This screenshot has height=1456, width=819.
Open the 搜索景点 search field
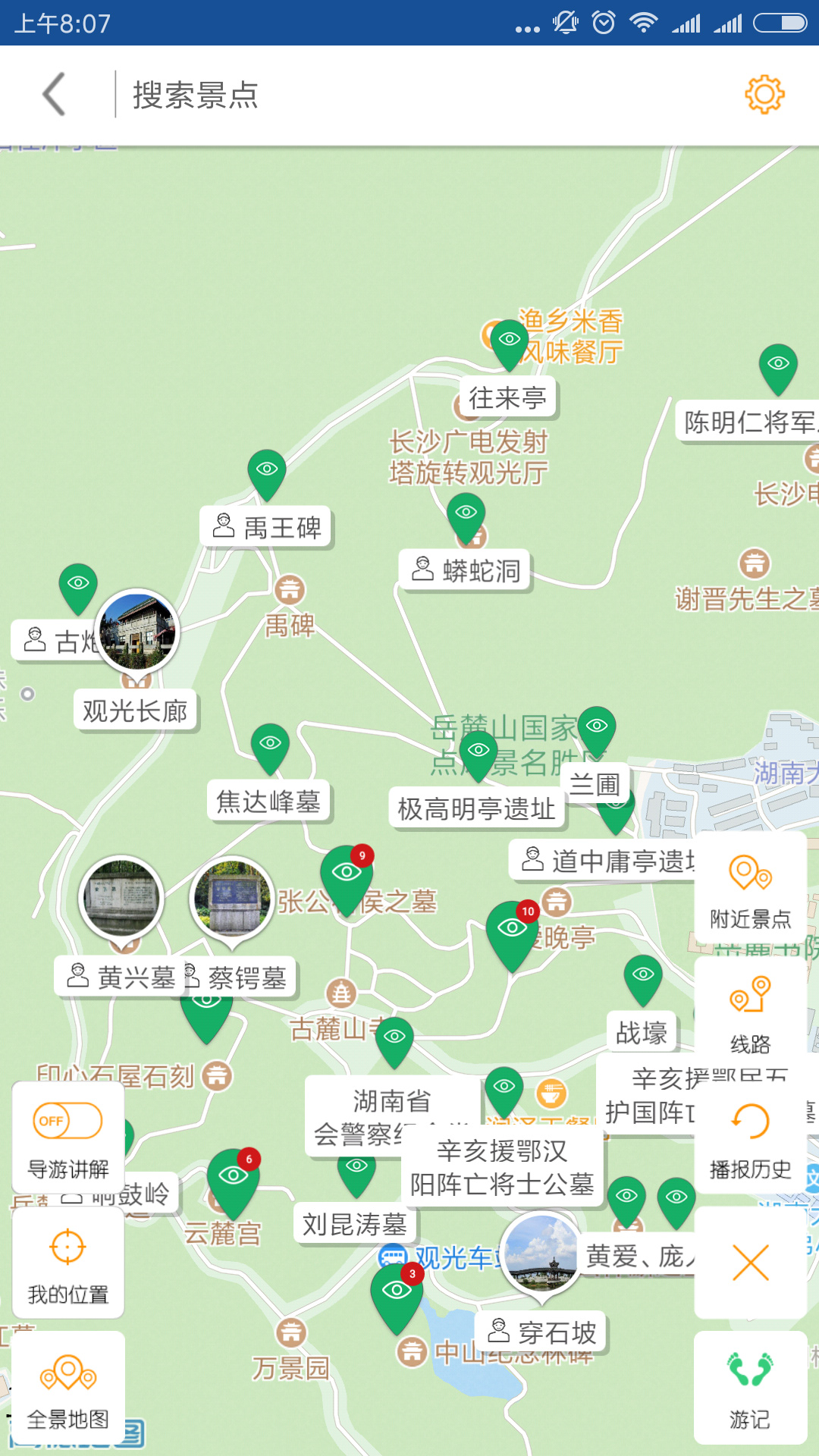[196, 95]
